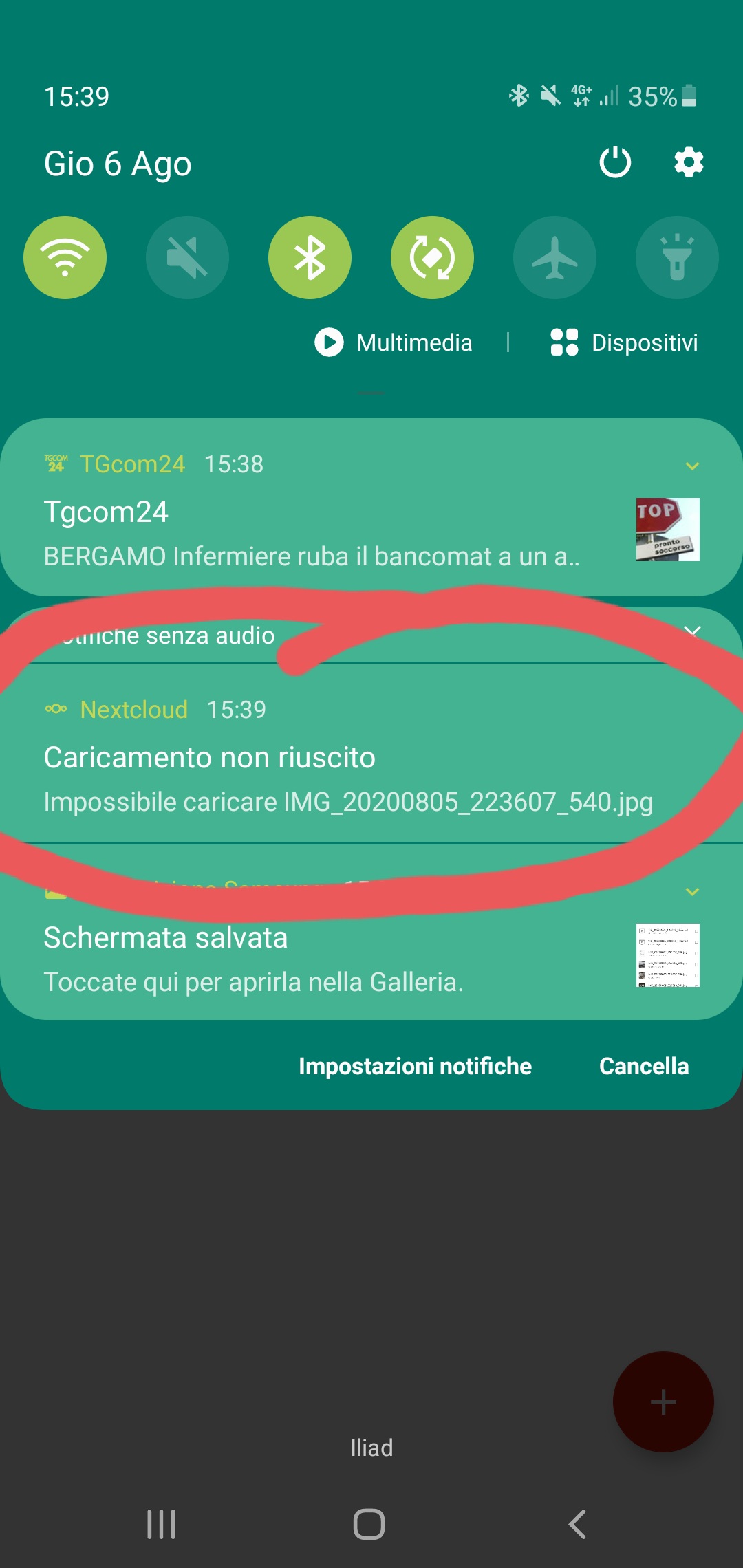The width and height of the screenshot is (743, 1568).
Task: Disable Bluetooth quick toggle
Action: pyautogui.click(x=310, y=258)
